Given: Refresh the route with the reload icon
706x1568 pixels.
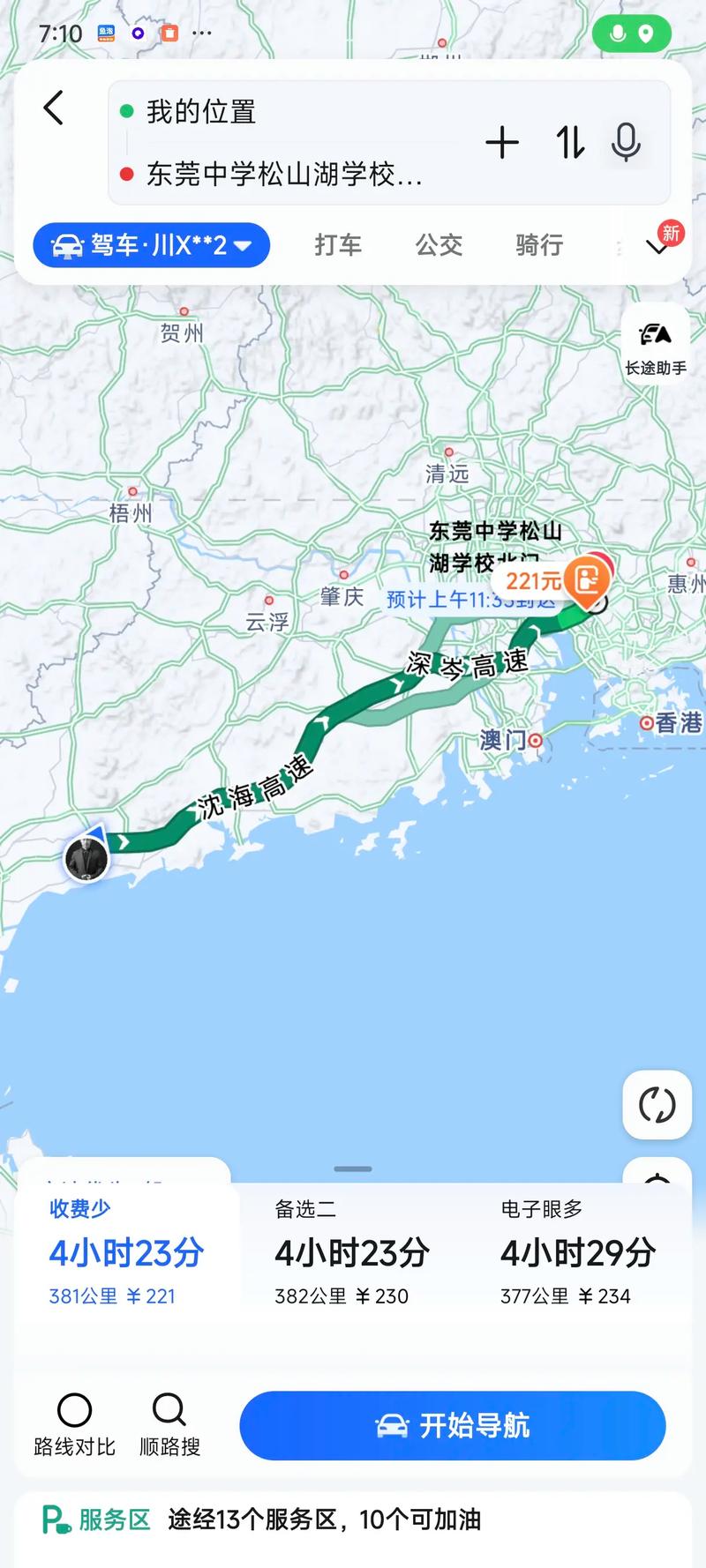Looking at the screenshot, I should point(656,1107).
